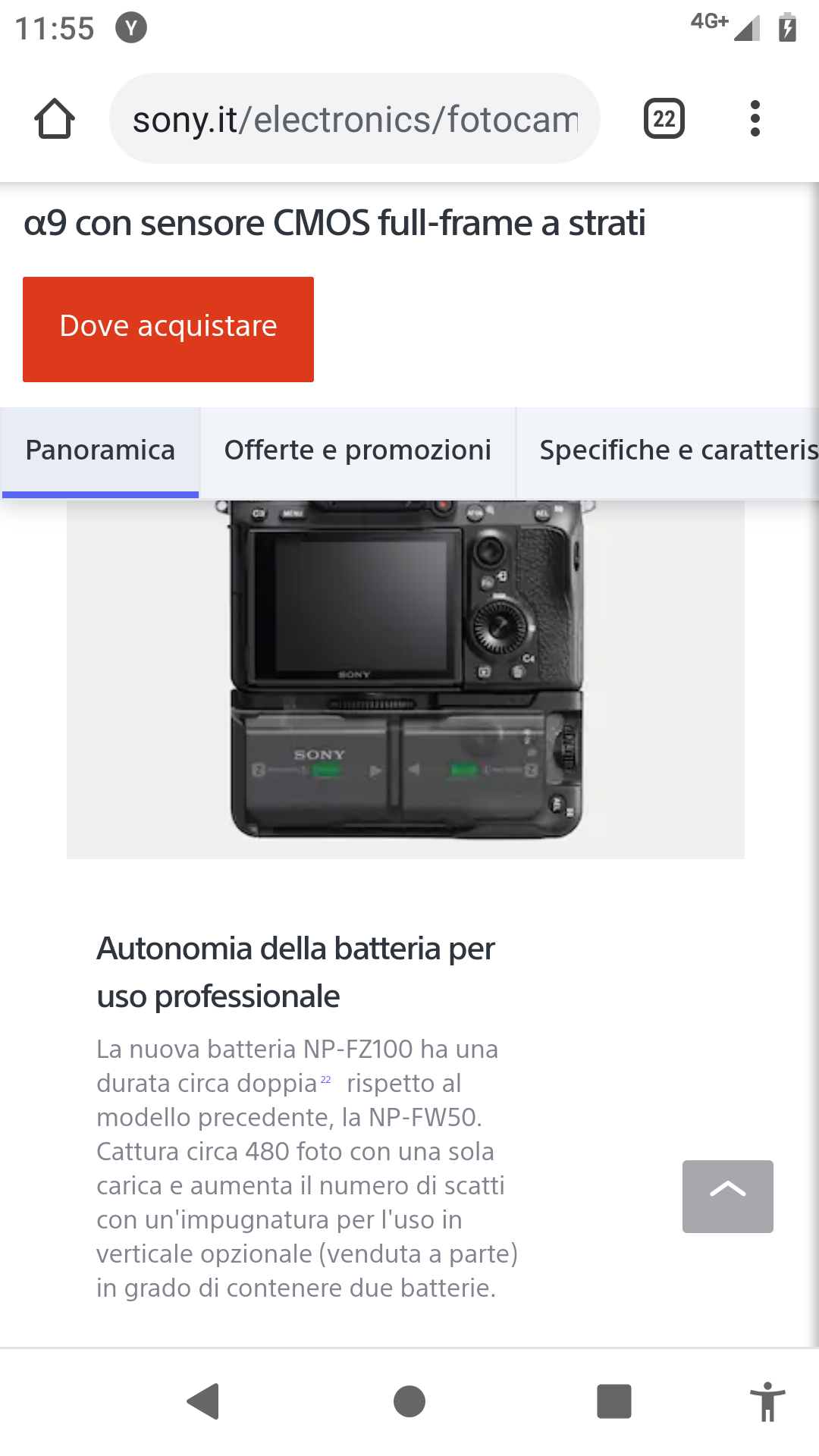
Task: Tap the Dove acquistare button
Action: (168, 329)
